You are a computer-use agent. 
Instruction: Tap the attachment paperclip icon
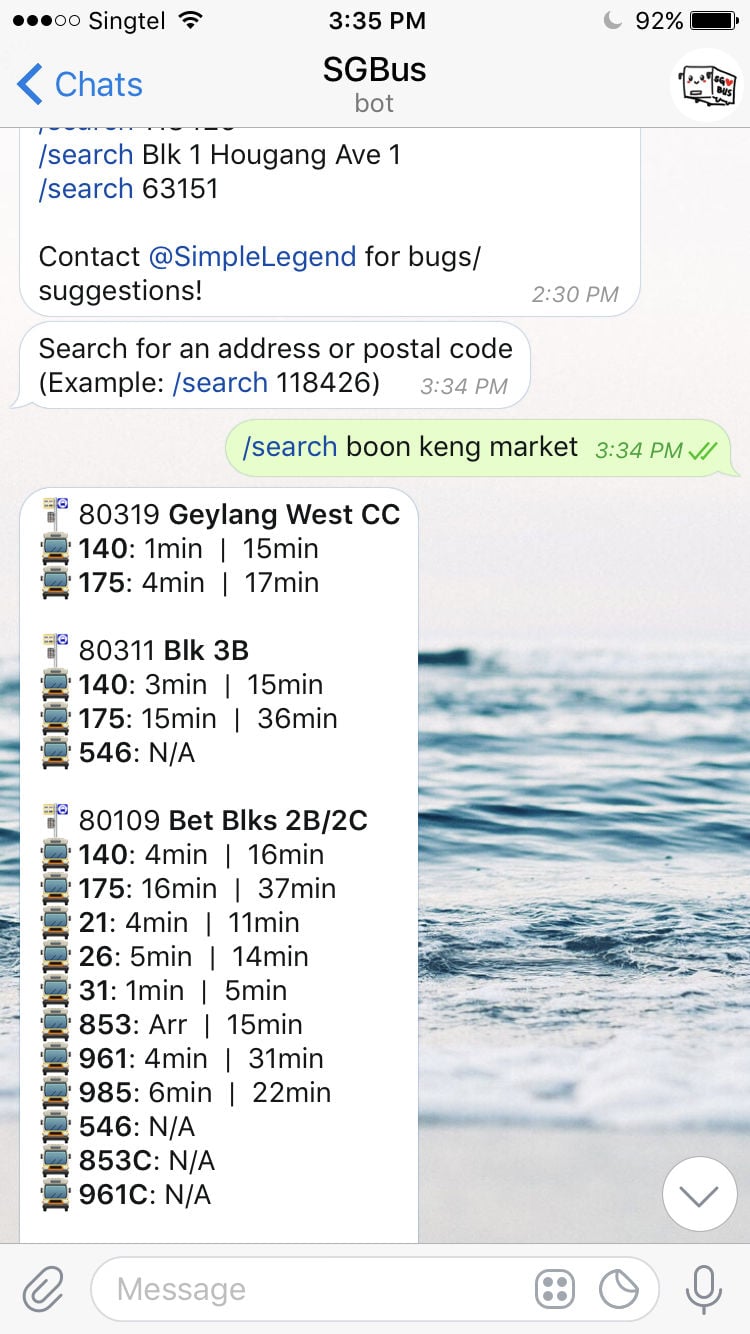coord(43,1289)
